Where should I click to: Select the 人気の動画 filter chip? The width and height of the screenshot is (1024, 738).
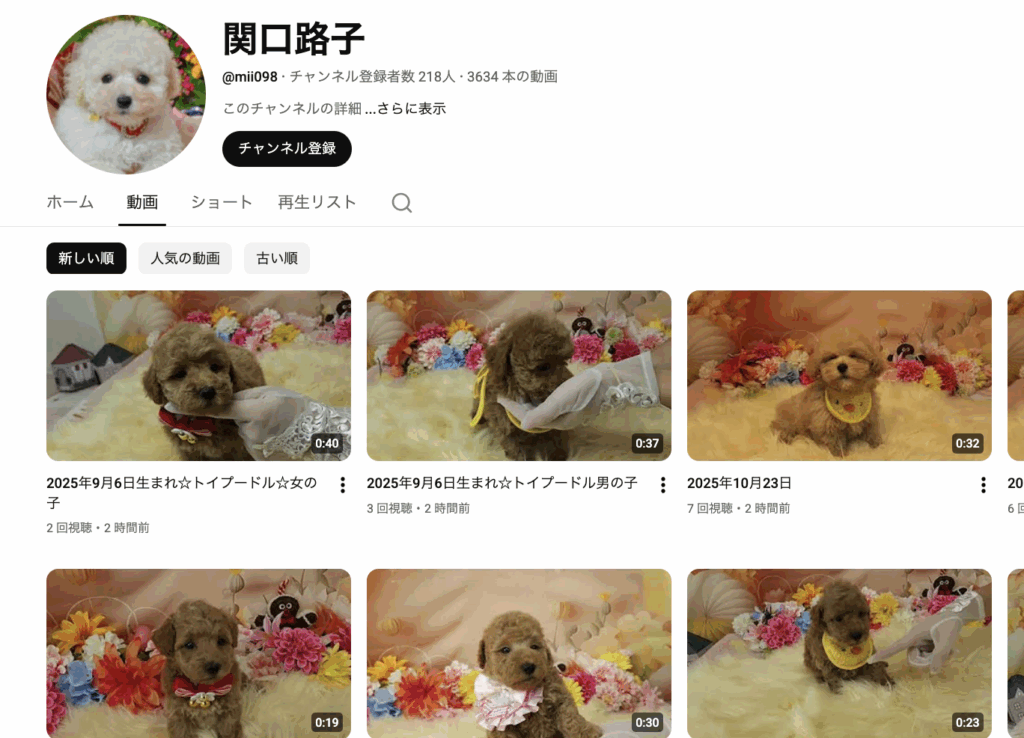[185, 258]
